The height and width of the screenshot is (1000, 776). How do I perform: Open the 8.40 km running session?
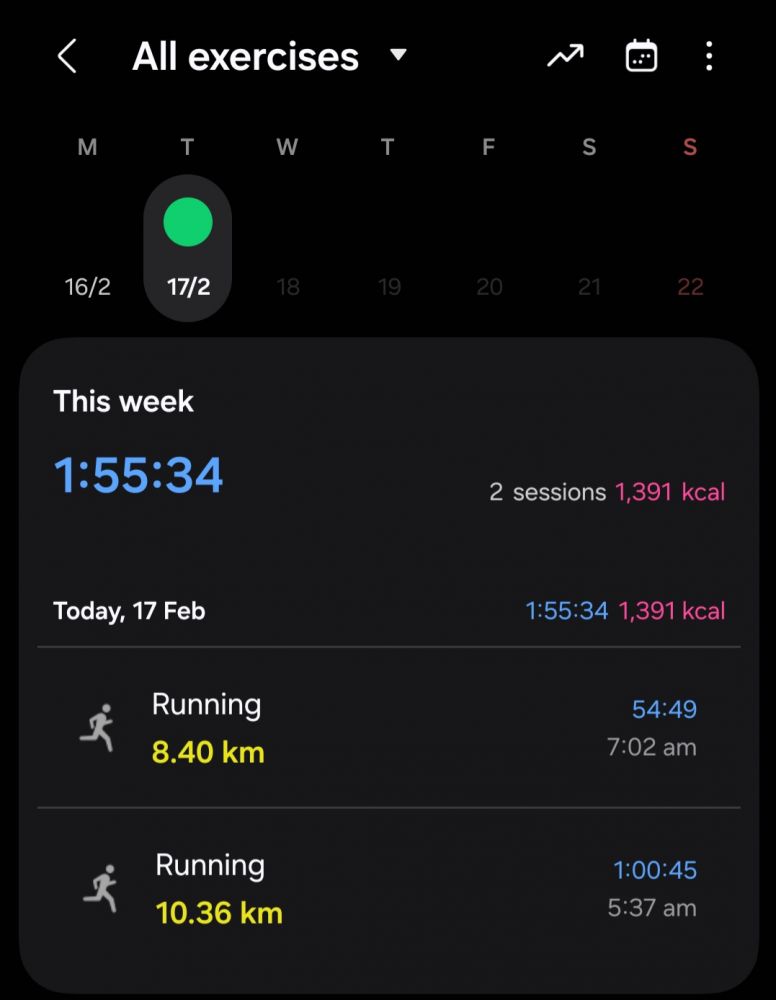click(x=388, y=727)
